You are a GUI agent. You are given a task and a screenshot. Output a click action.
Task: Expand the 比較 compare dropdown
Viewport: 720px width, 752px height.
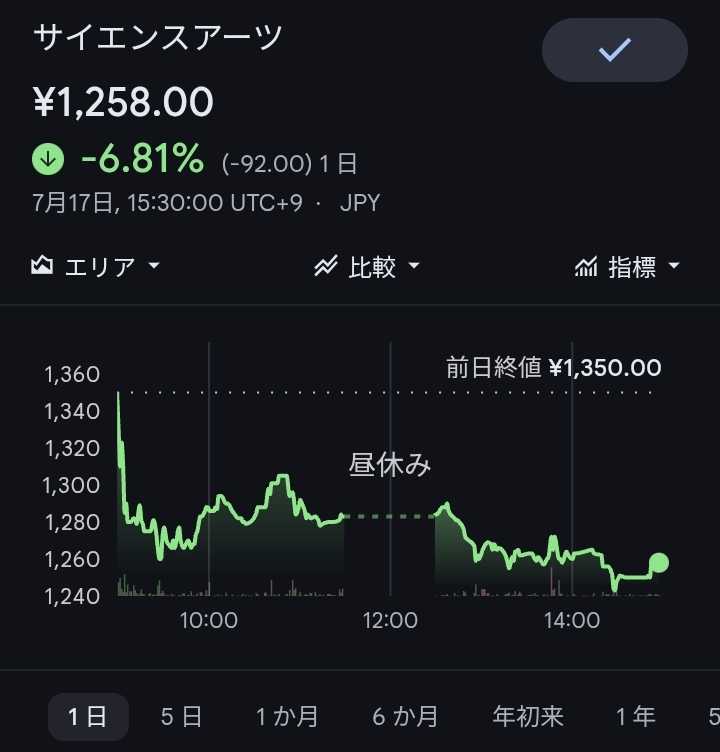coord(367,267)
